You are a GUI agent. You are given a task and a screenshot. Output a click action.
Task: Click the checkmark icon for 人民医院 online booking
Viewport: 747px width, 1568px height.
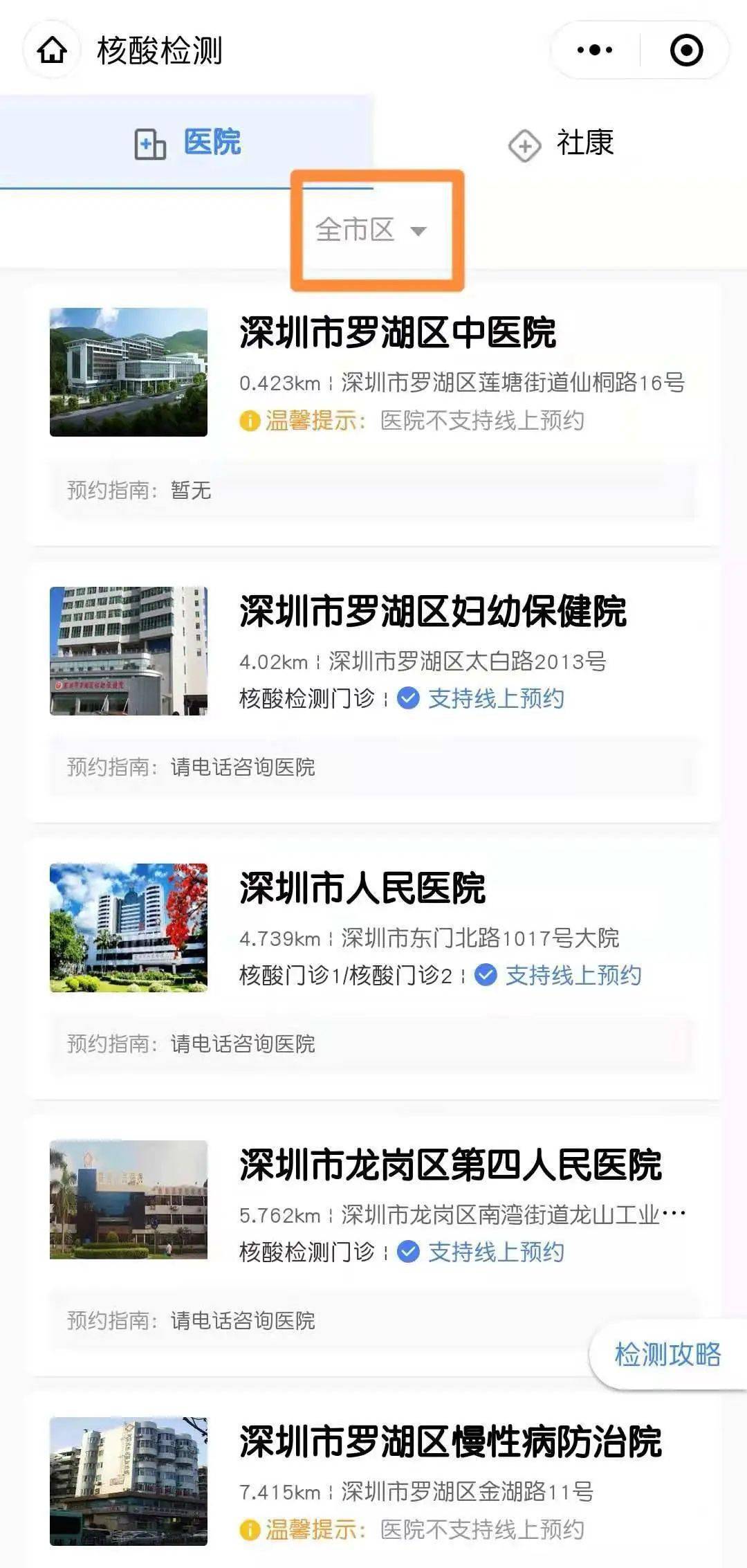tap(485, 974)
